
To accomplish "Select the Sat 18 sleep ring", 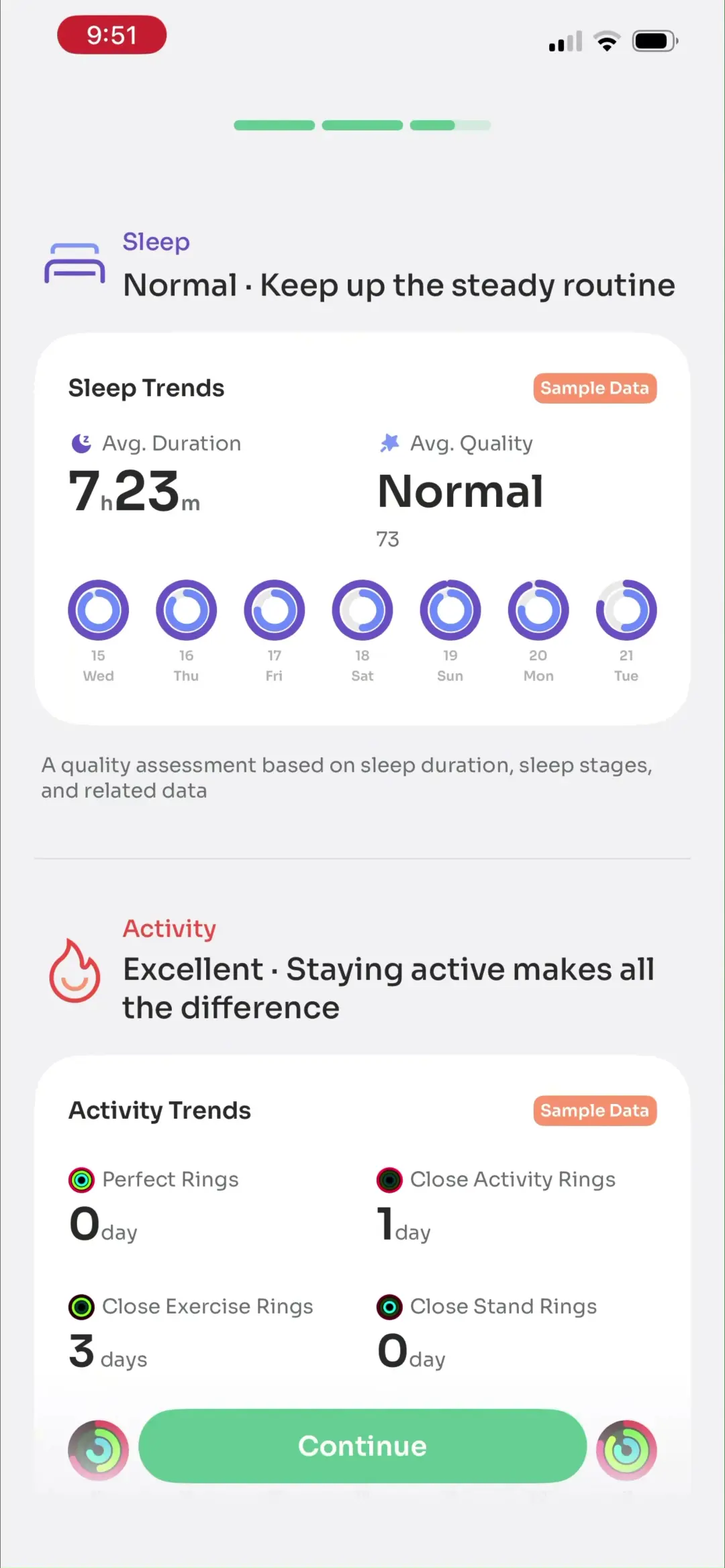I will pyautogui.click(x=362, y=610).
